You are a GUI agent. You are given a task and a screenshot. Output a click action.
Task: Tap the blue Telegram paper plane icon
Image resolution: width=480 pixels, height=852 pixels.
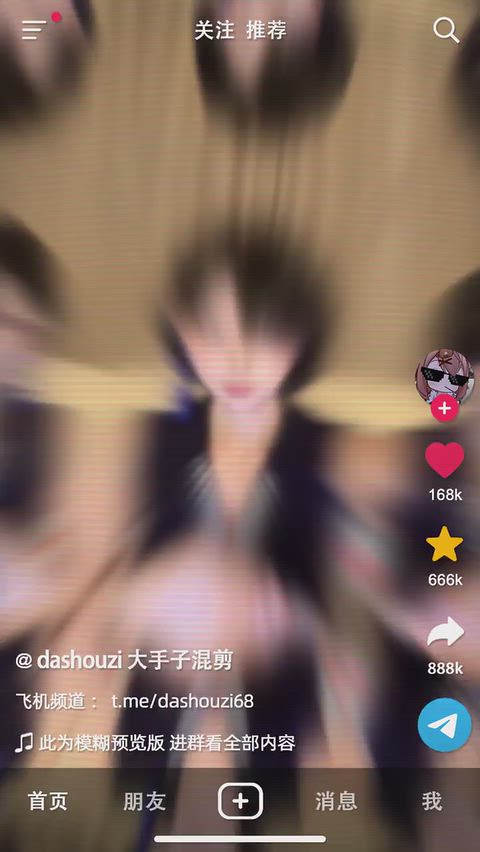point(445,725)
